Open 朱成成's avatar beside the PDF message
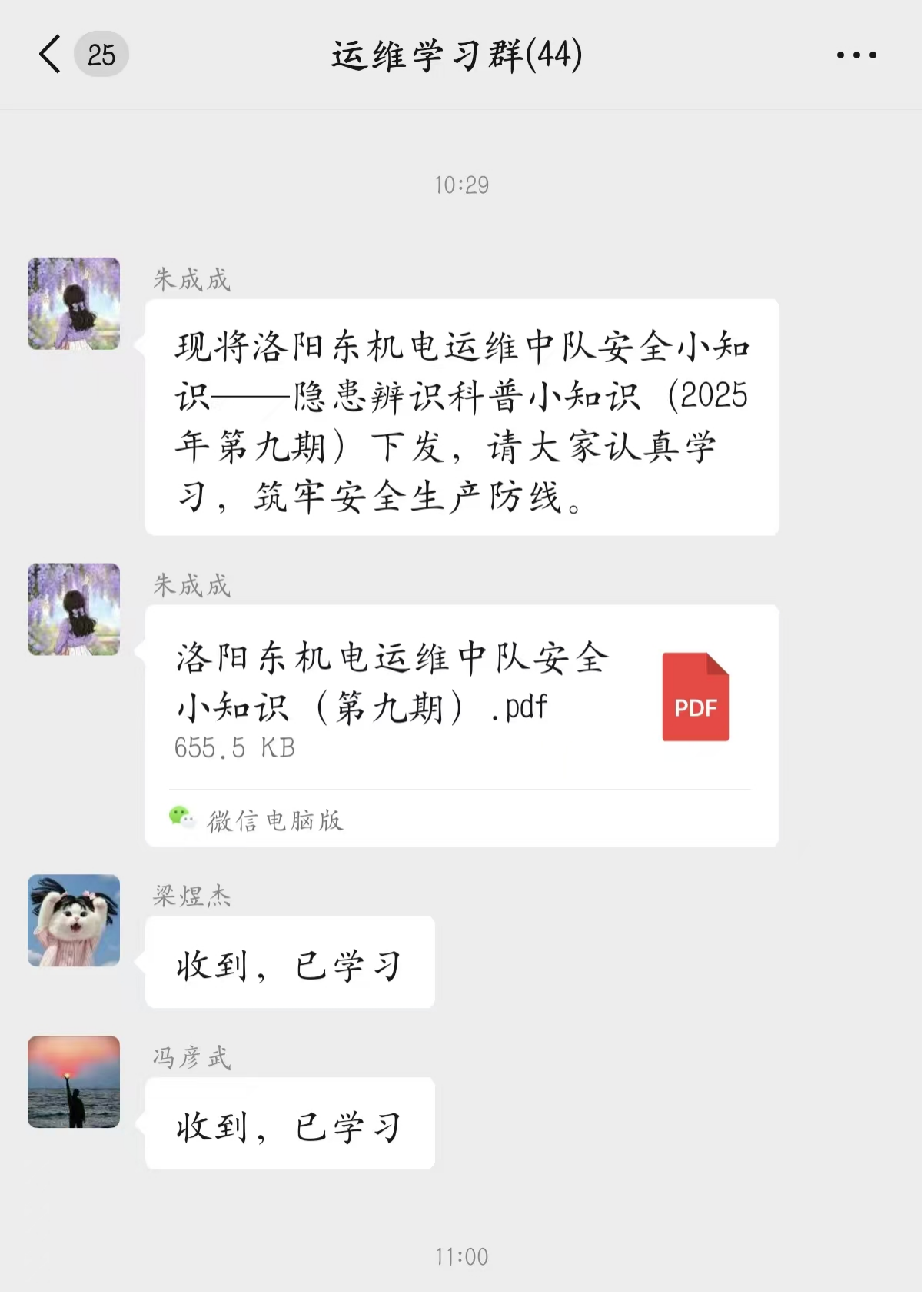 tap(74, 610)
